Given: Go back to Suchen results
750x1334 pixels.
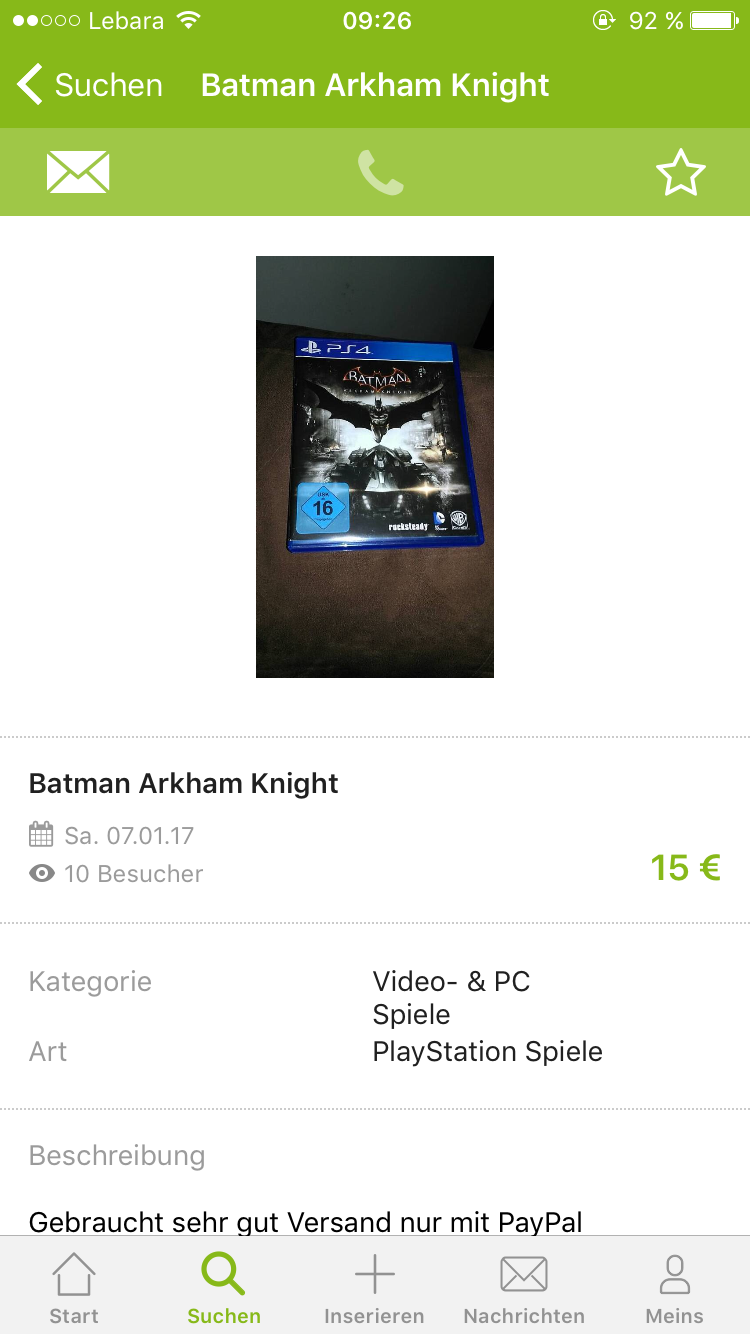Looking at the screenshot, I should tap(90, 85).
